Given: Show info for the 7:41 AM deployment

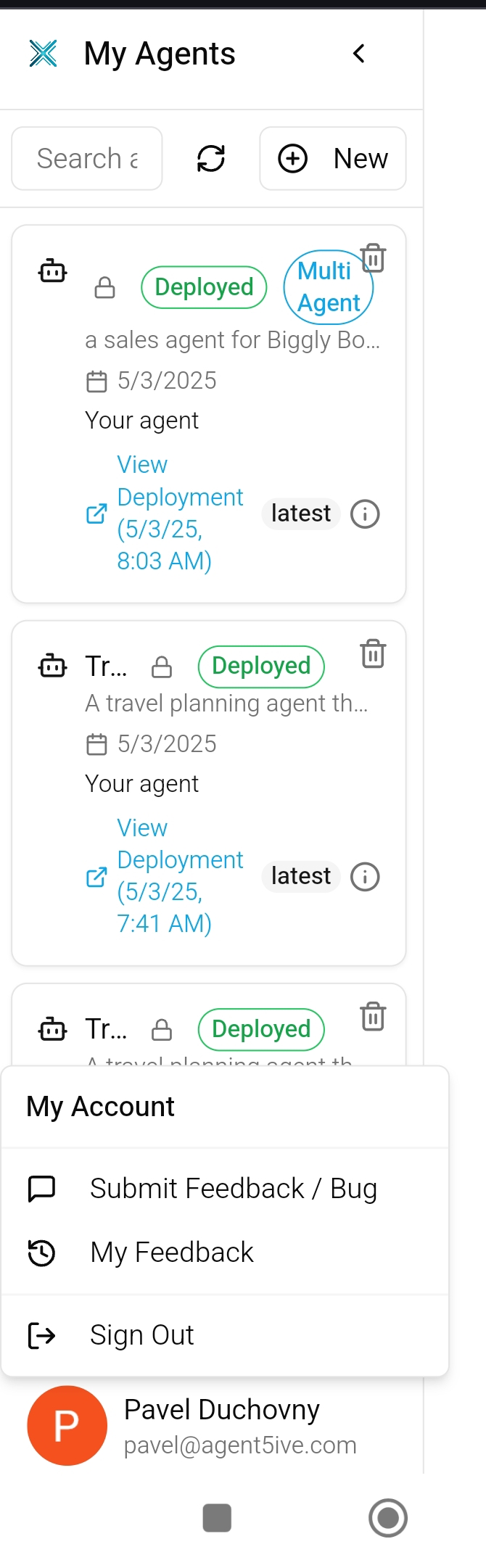Looking at the screenshot, I should (365, 877).
